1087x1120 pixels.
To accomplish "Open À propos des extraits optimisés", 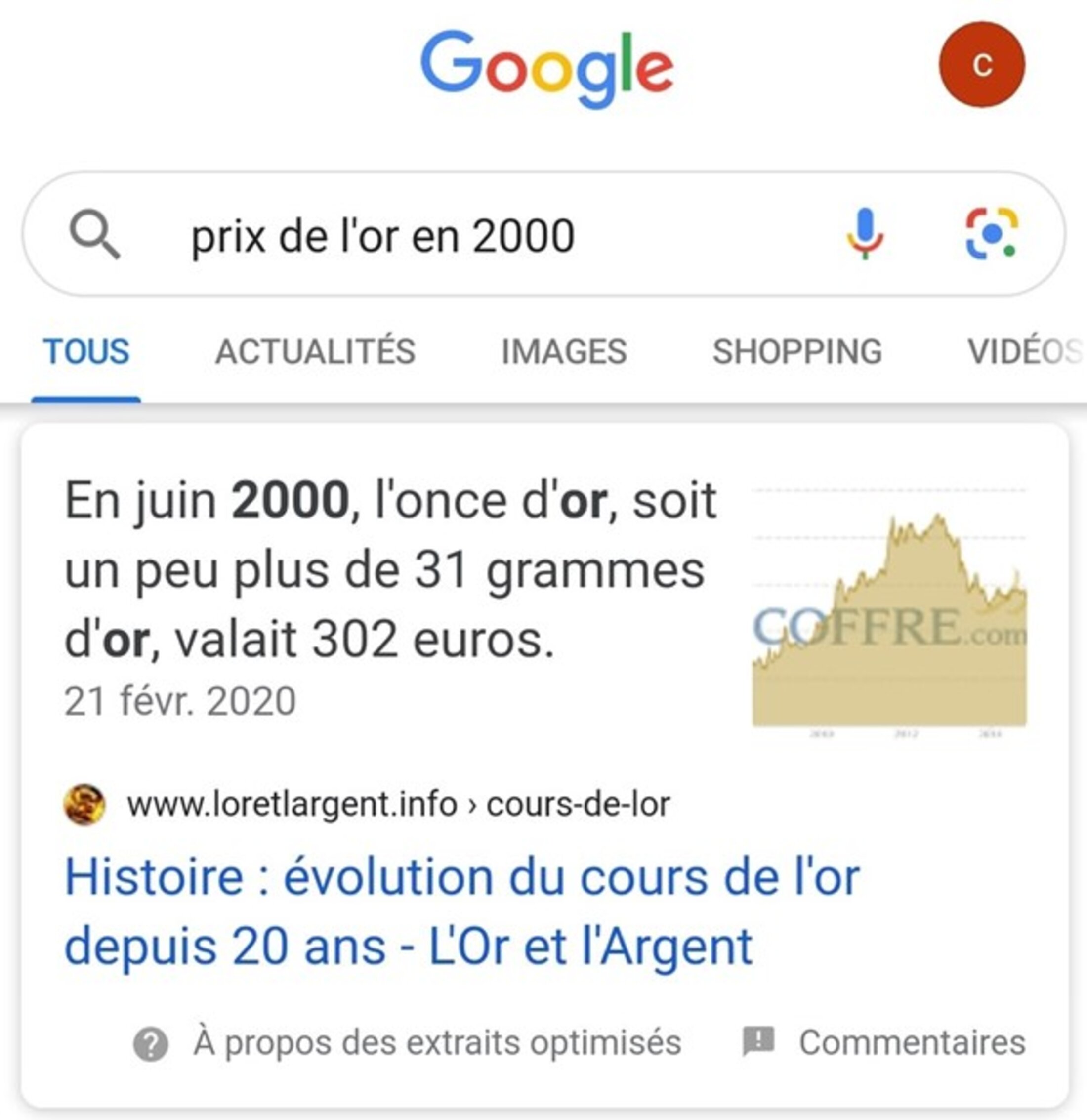I will [436, 1042].
